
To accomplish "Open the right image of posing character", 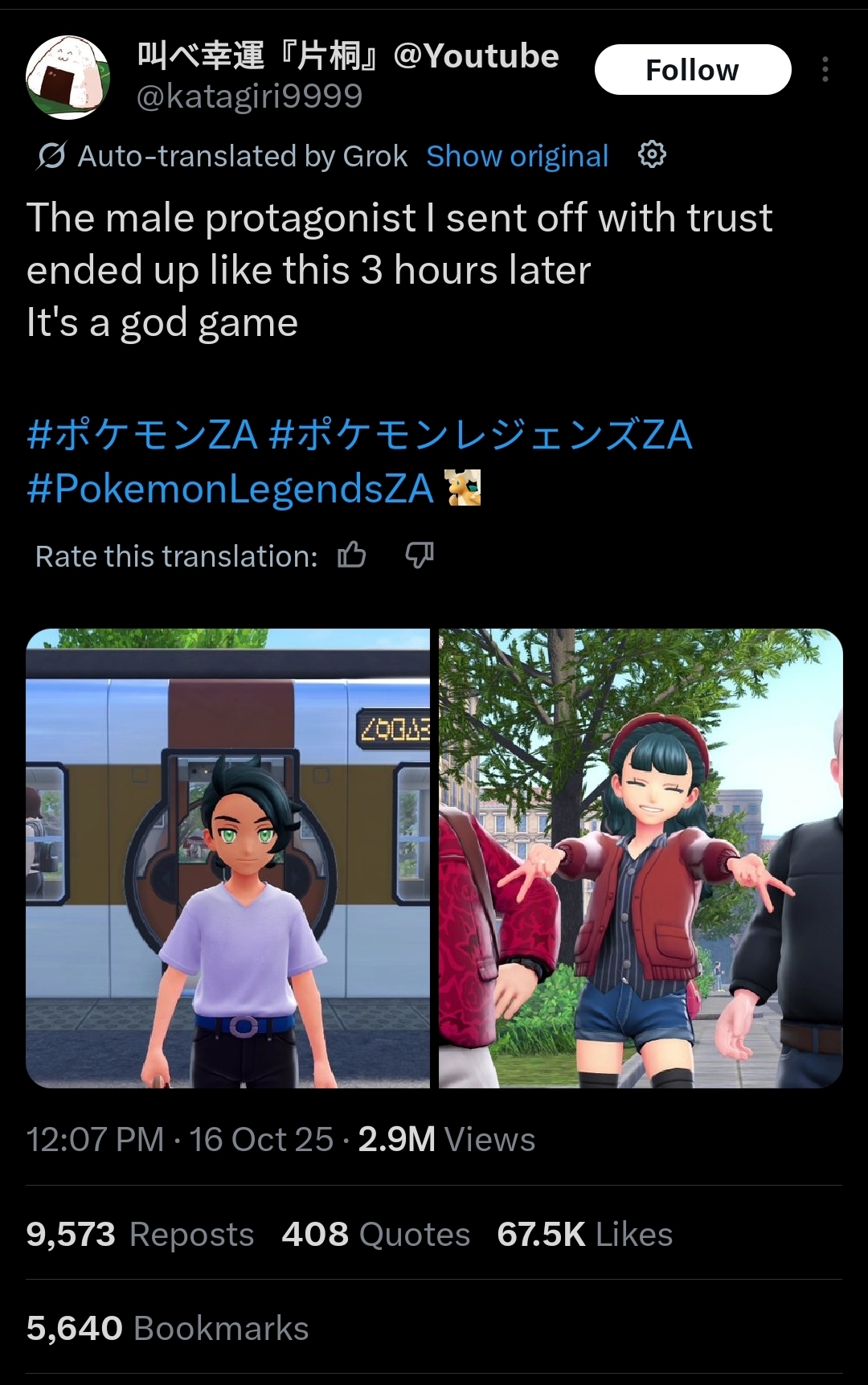I will [x=641, y=858].
